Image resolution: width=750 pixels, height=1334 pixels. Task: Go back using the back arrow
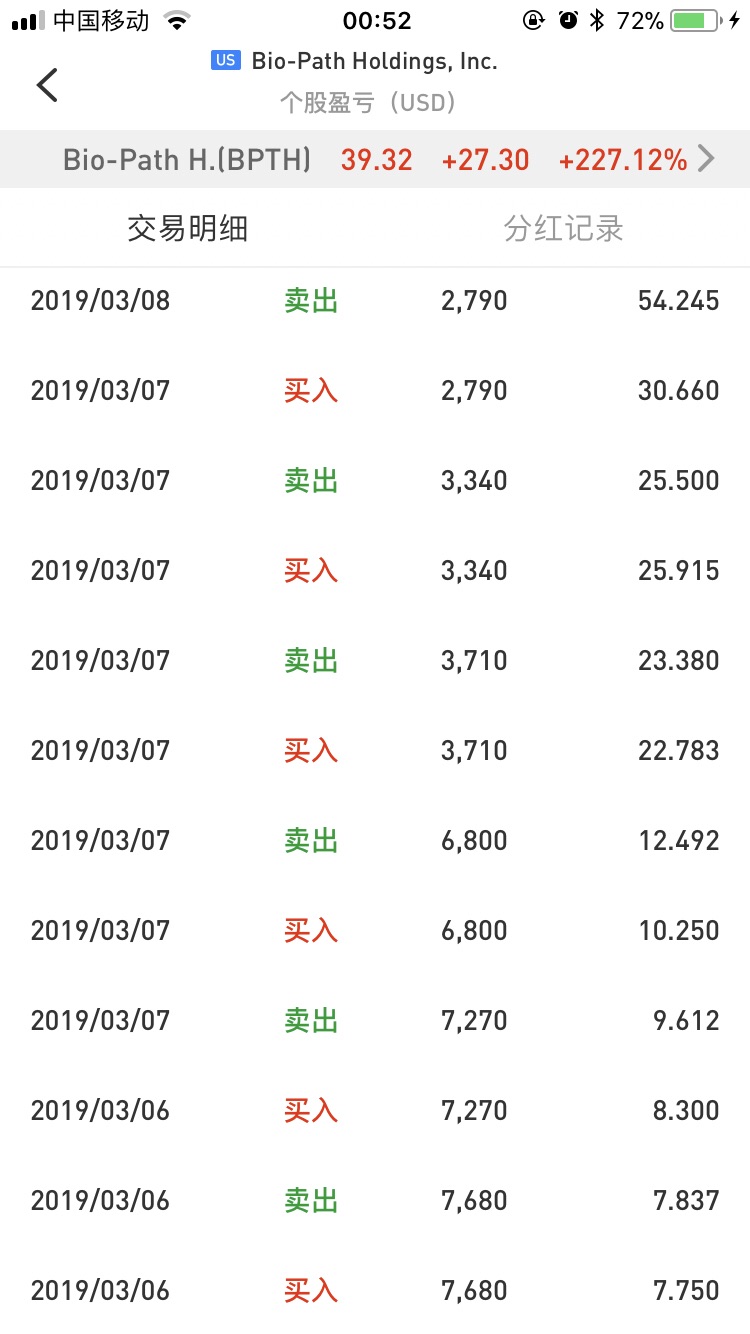pyautogui.click(x=47, y=85)
